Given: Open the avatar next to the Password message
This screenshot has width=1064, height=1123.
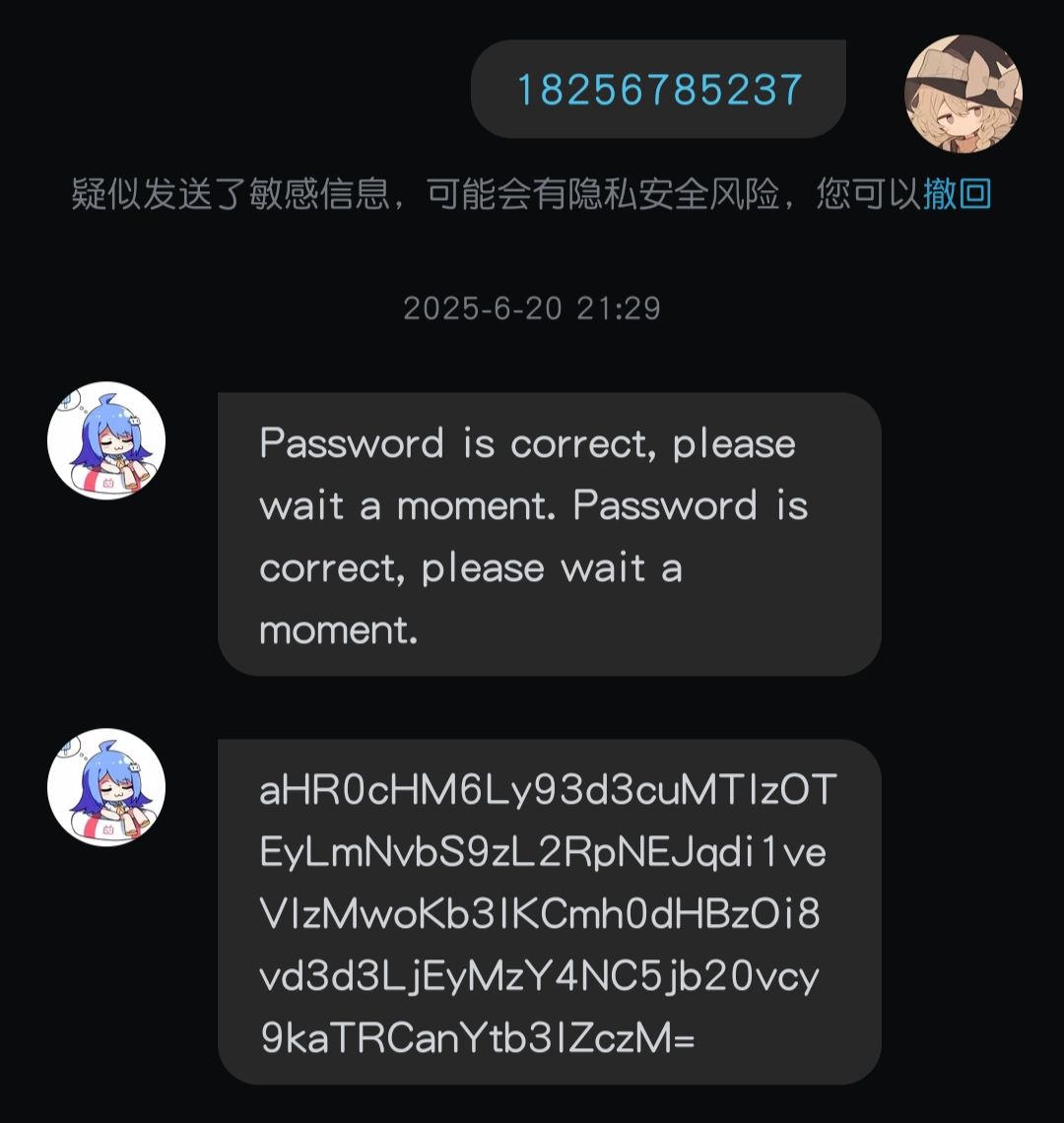Looking at the screenshot, I should click(106, 440).
